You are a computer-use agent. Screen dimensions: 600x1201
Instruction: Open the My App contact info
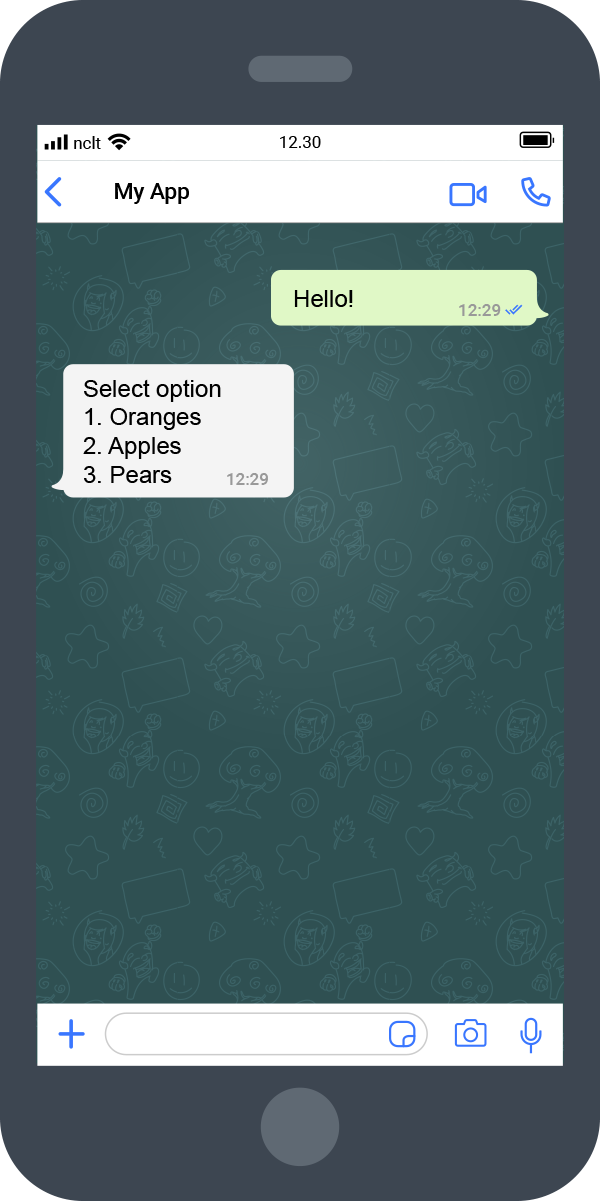pos(152,192)
